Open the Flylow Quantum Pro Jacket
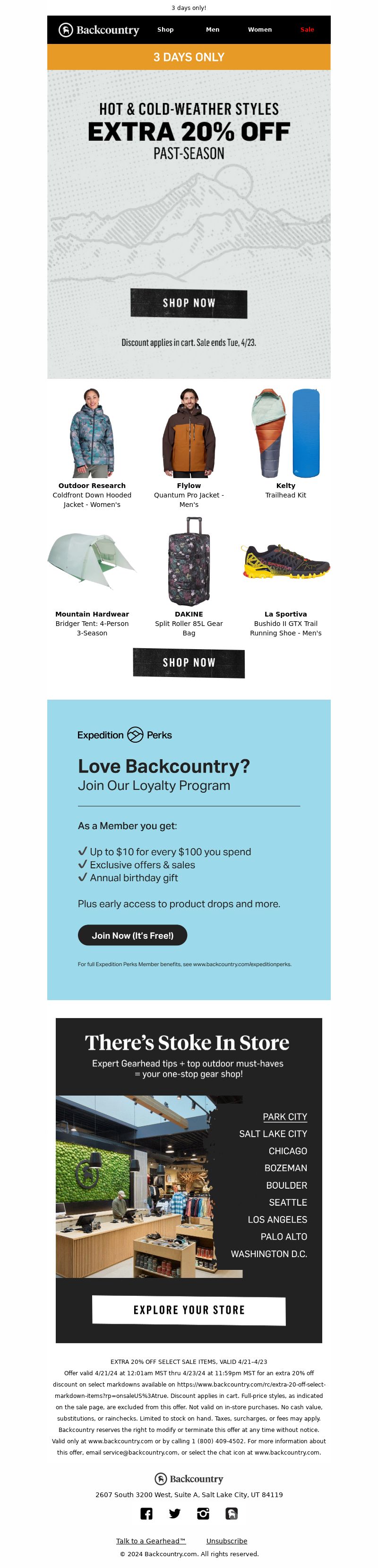Image resolution: width=378 pixels, height=1568 pixels. [189, 433]
